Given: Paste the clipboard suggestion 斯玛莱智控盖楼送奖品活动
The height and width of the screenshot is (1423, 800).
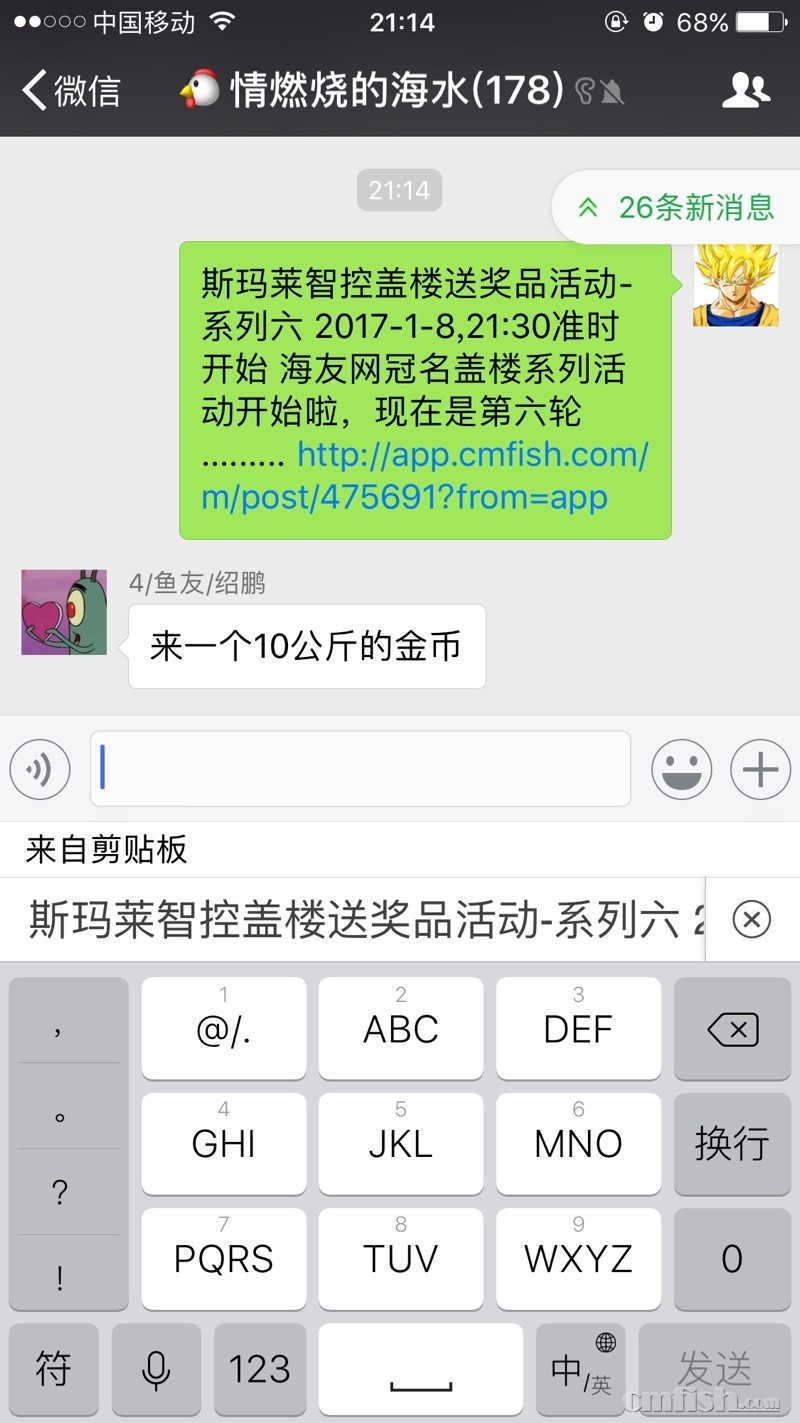Looking at the screenshot, I should point(360,920).
